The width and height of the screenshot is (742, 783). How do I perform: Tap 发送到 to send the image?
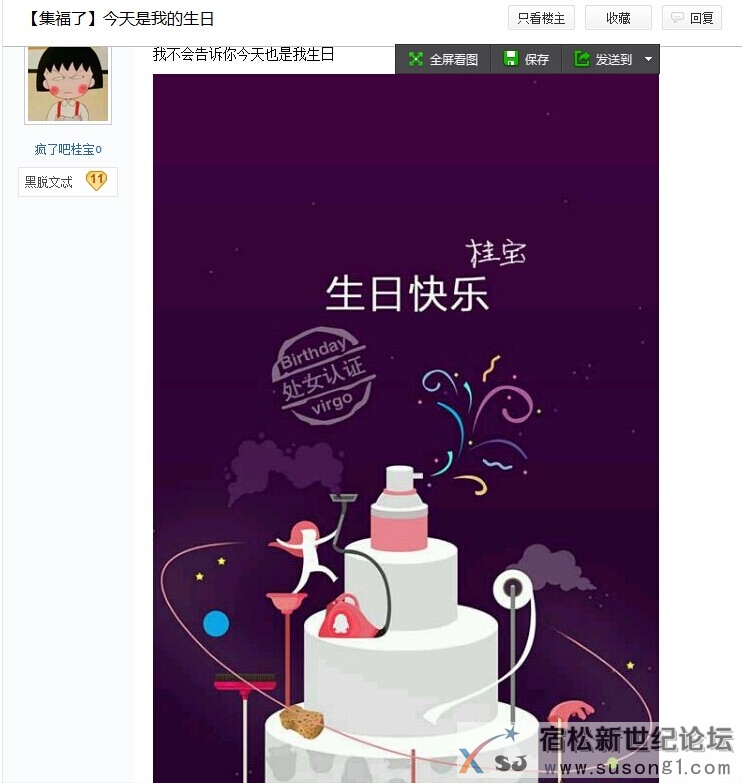coord(603,60)
